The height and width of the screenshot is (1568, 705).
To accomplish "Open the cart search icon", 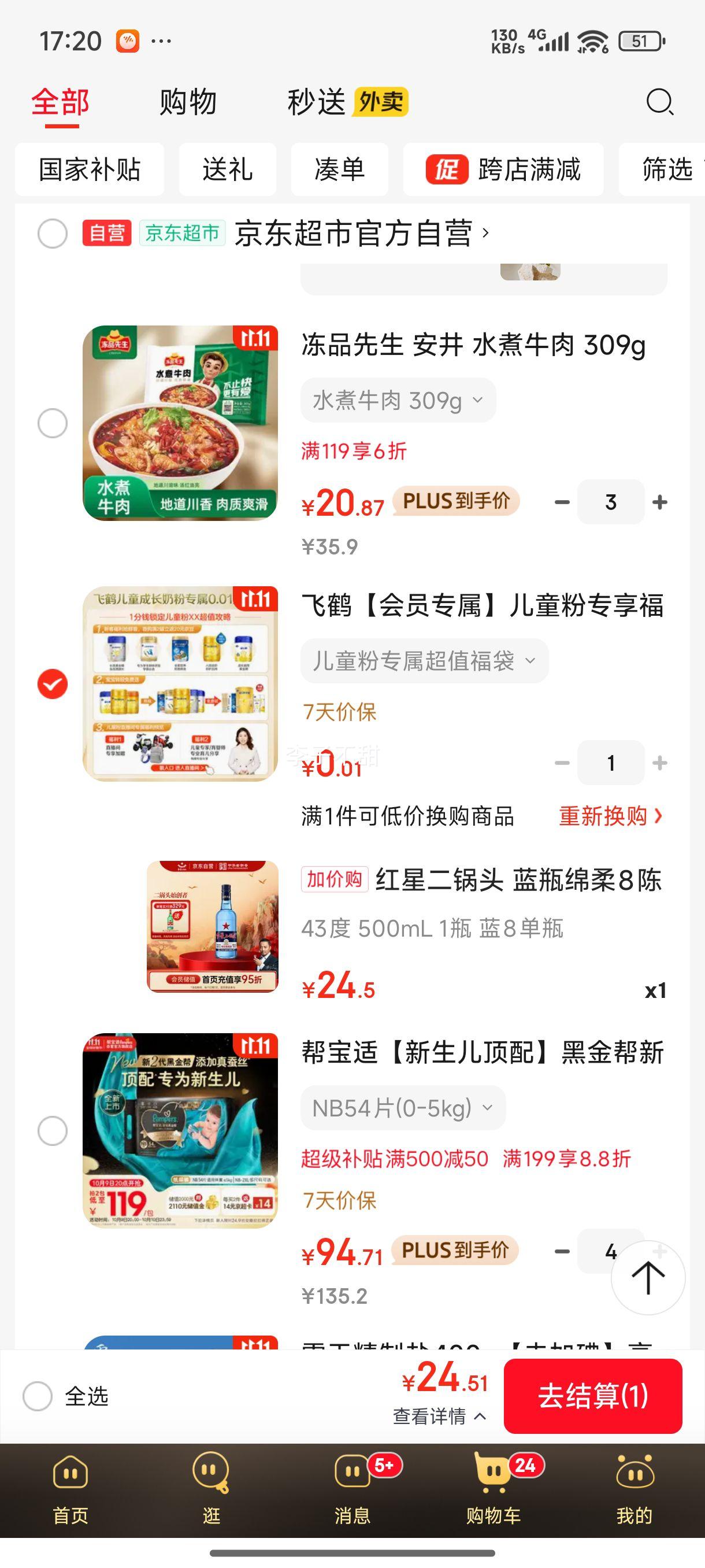I will pos(659,102).
